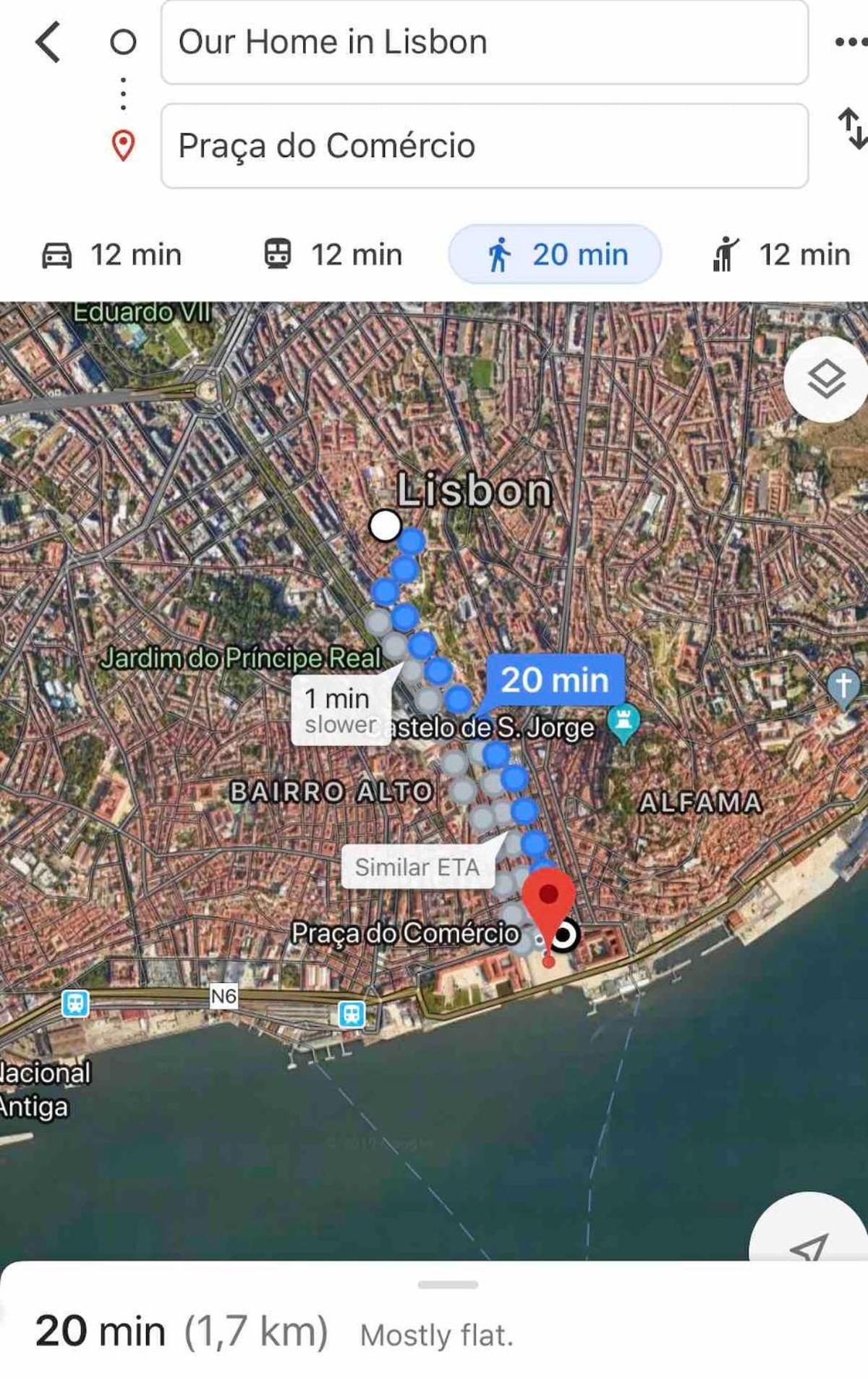Open the three-dot overflow menu
Viewport: 868px width, 1378px height.
tap(850, 42)
